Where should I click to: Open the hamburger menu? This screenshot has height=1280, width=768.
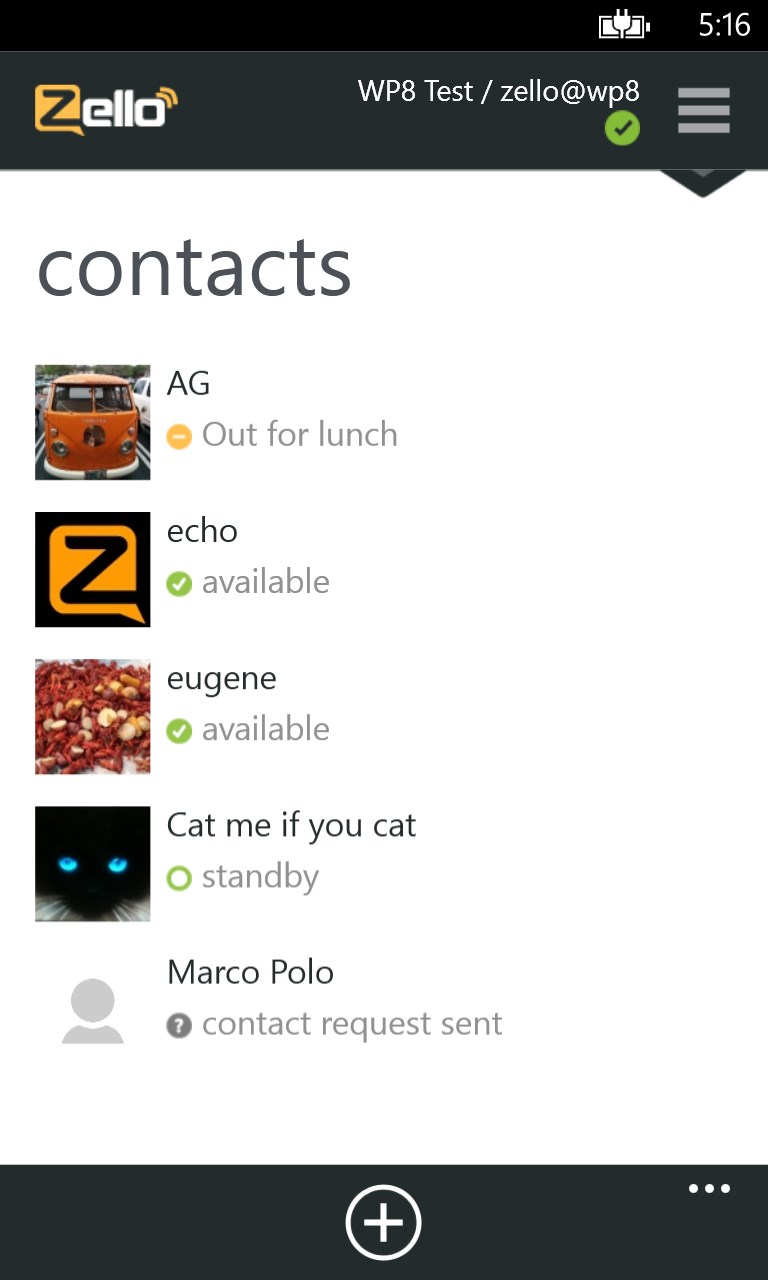(703, 110)
